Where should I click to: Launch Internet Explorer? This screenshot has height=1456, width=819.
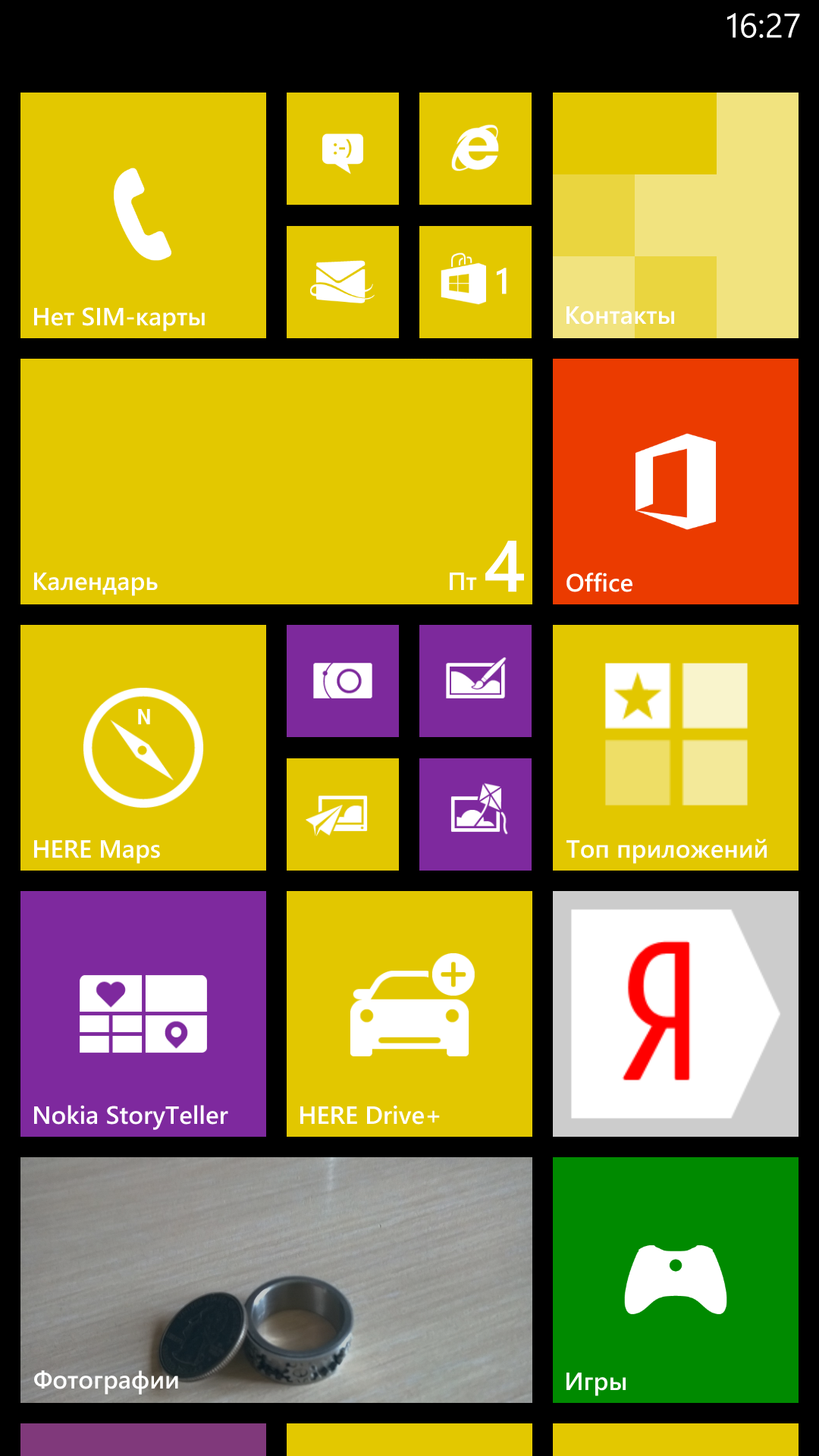[475, 149]
